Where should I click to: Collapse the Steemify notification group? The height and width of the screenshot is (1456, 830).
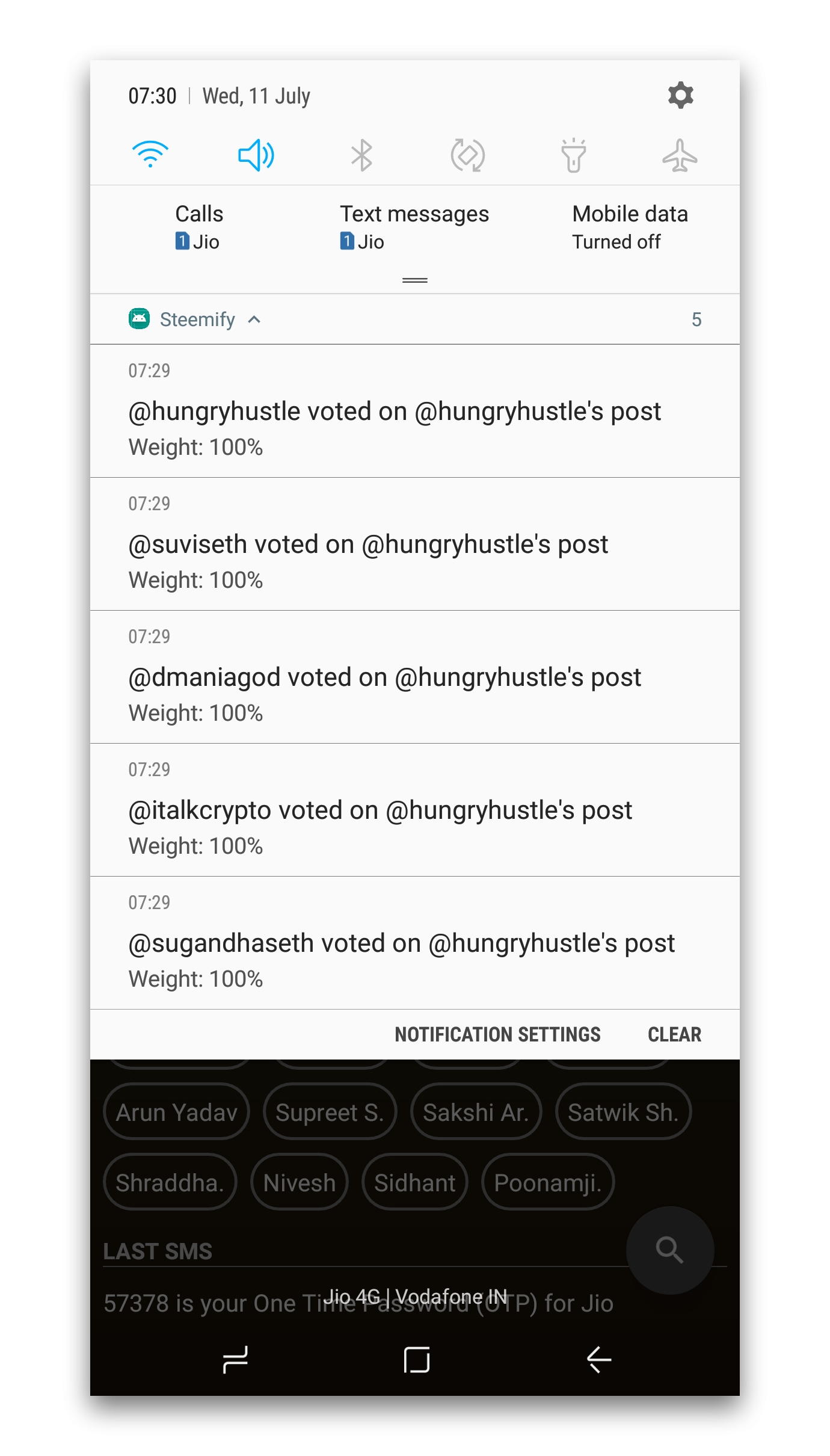click(254, 319)
